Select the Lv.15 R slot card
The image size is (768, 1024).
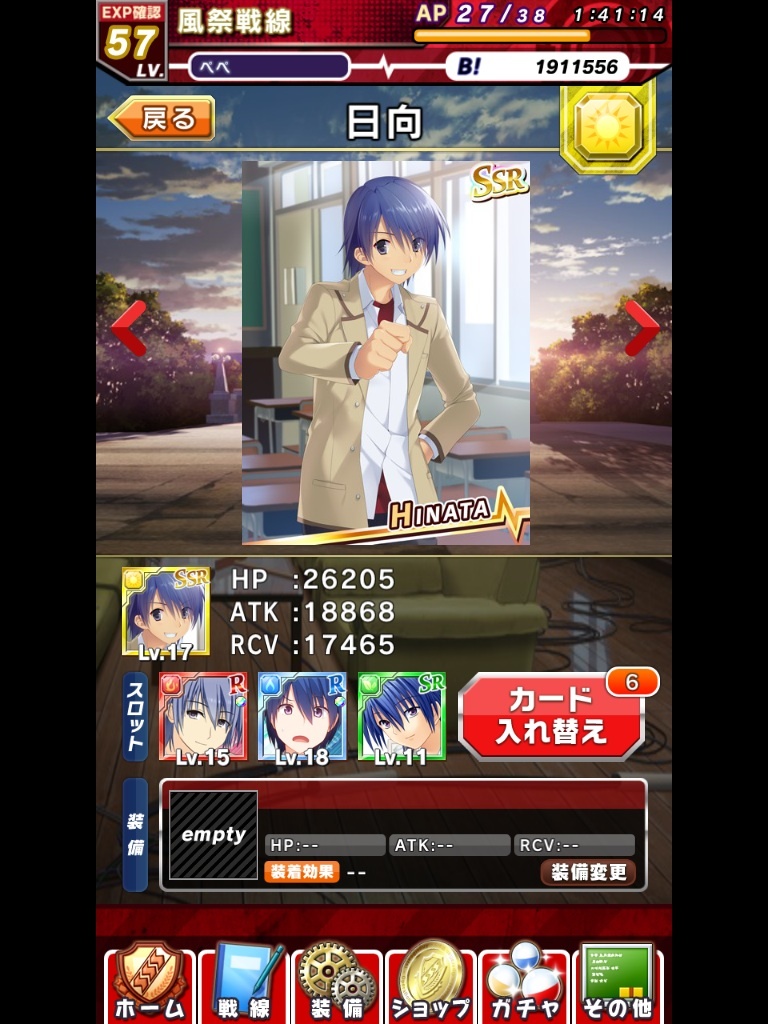click(x=202, y=716)
